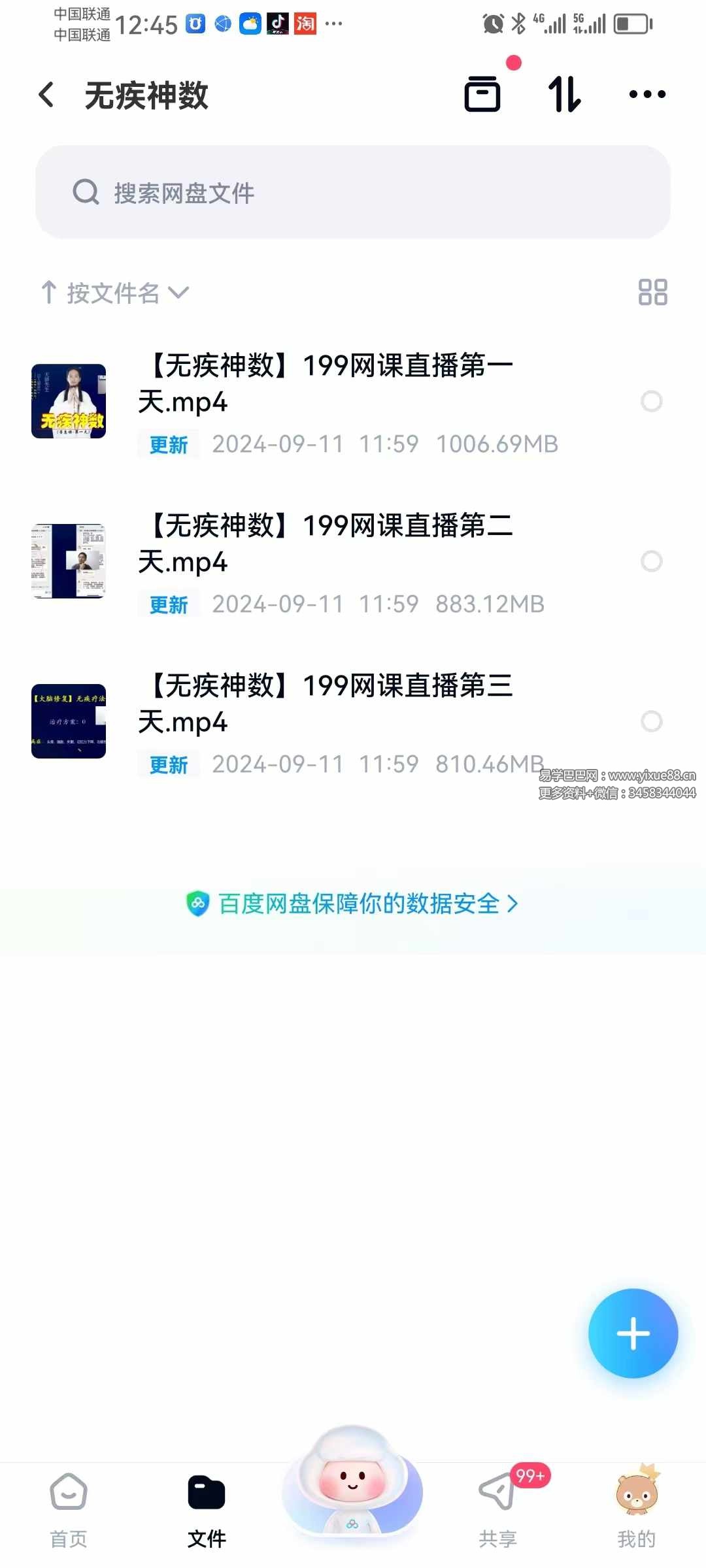Switch to the 共享 tab
This screenshot has width=706, height=1568.
coord(498,1509)
